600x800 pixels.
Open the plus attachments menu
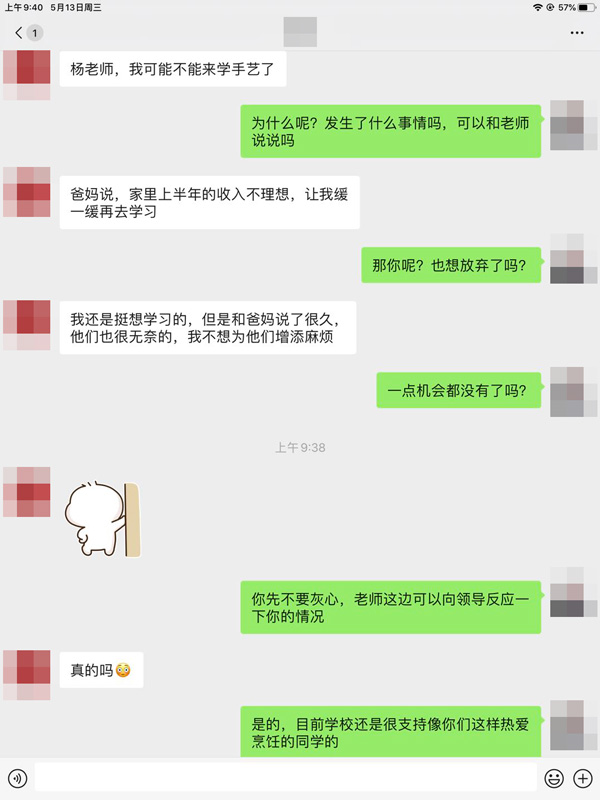pyautogui.click(x=582, y=777)
